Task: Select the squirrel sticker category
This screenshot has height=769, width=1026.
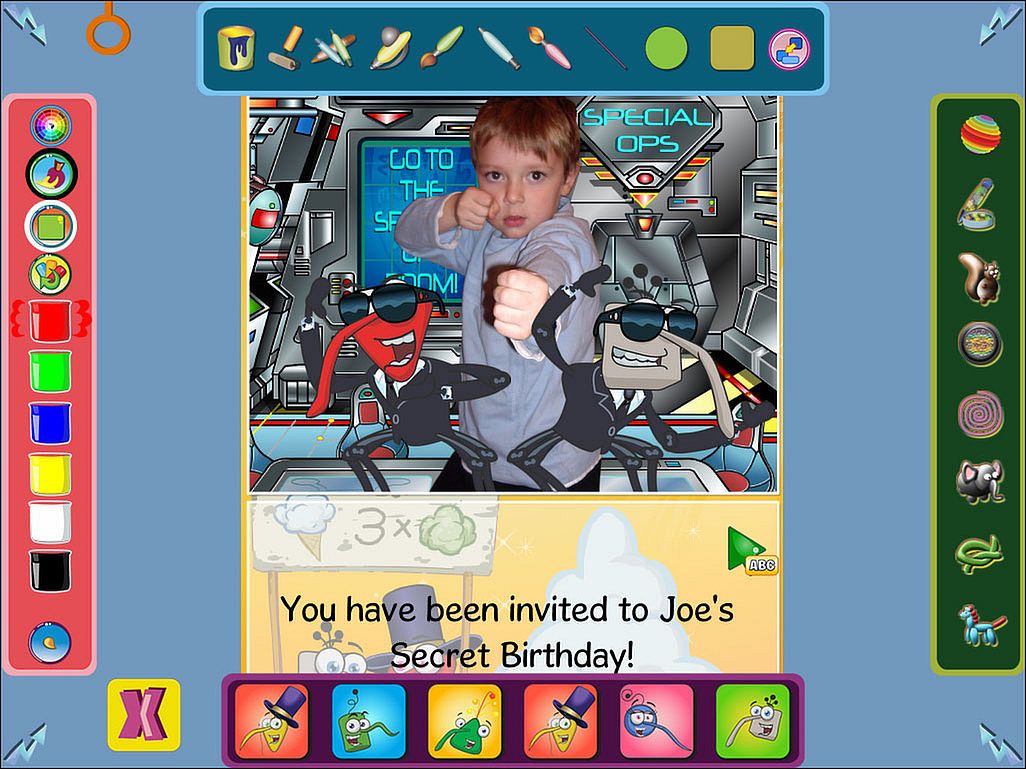Action: 979,277
